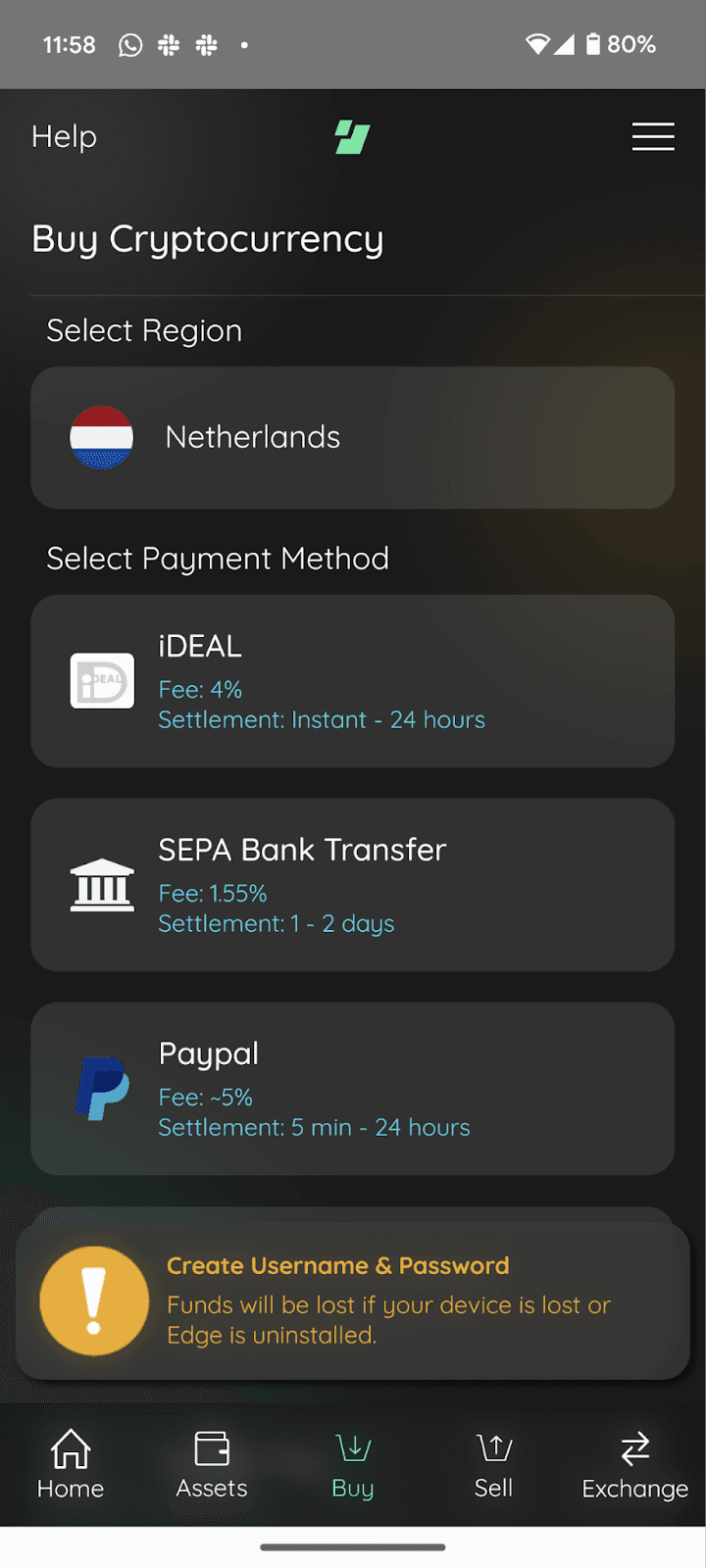Choose SEPA Bank Transfer payment
Image resolution: width=706 pixels, height=1568 pixels.
click(x=353, y=885)
